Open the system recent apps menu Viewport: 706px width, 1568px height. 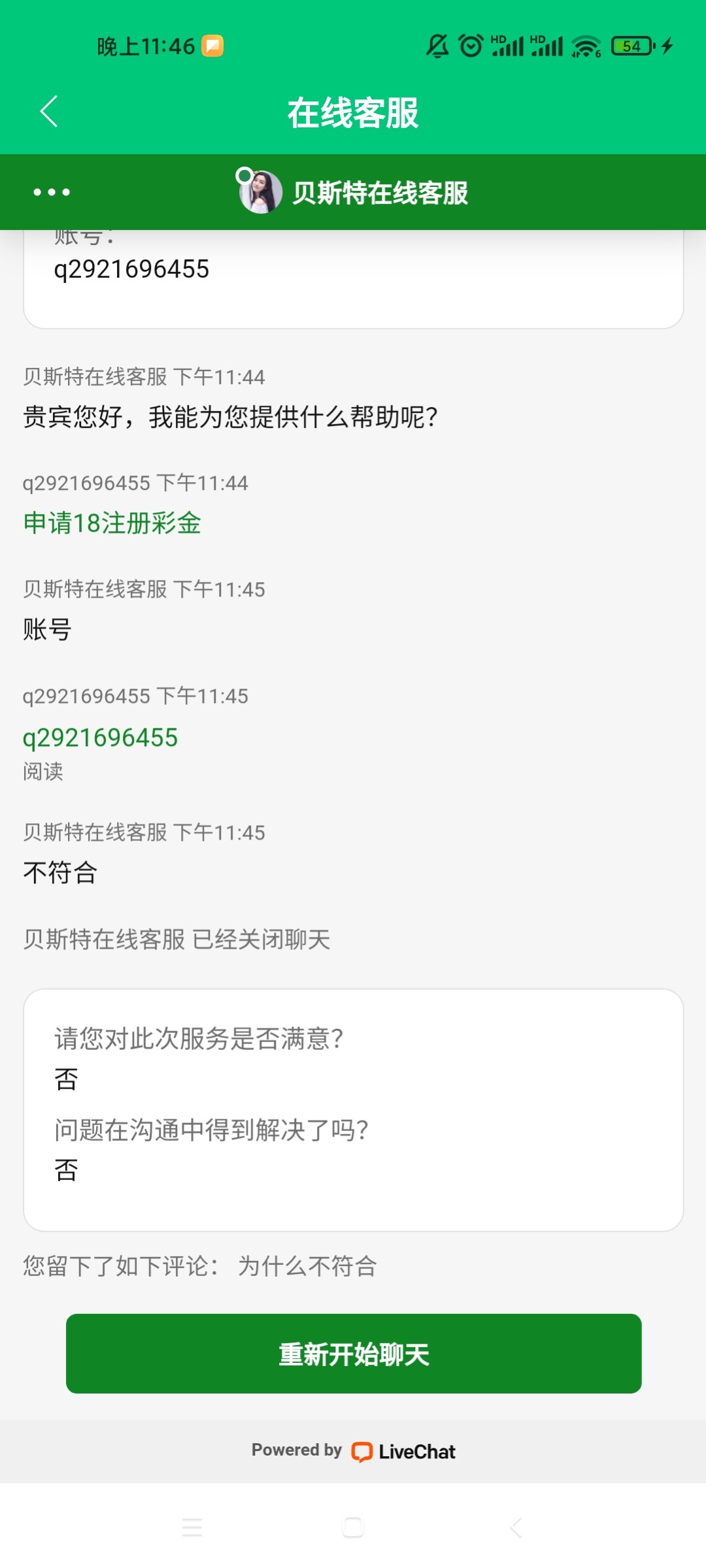[x=192, y=1527]
